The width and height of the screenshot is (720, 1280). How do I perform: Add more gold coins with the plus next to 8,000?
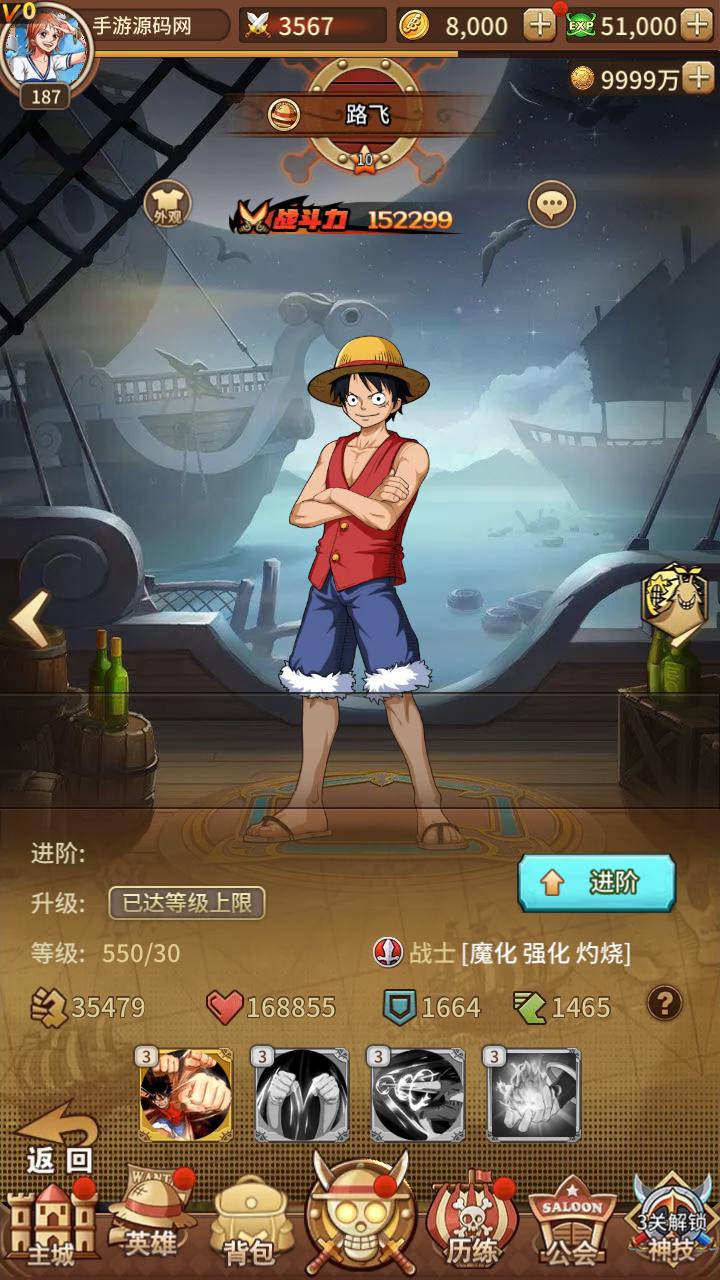tap(539, 25)
